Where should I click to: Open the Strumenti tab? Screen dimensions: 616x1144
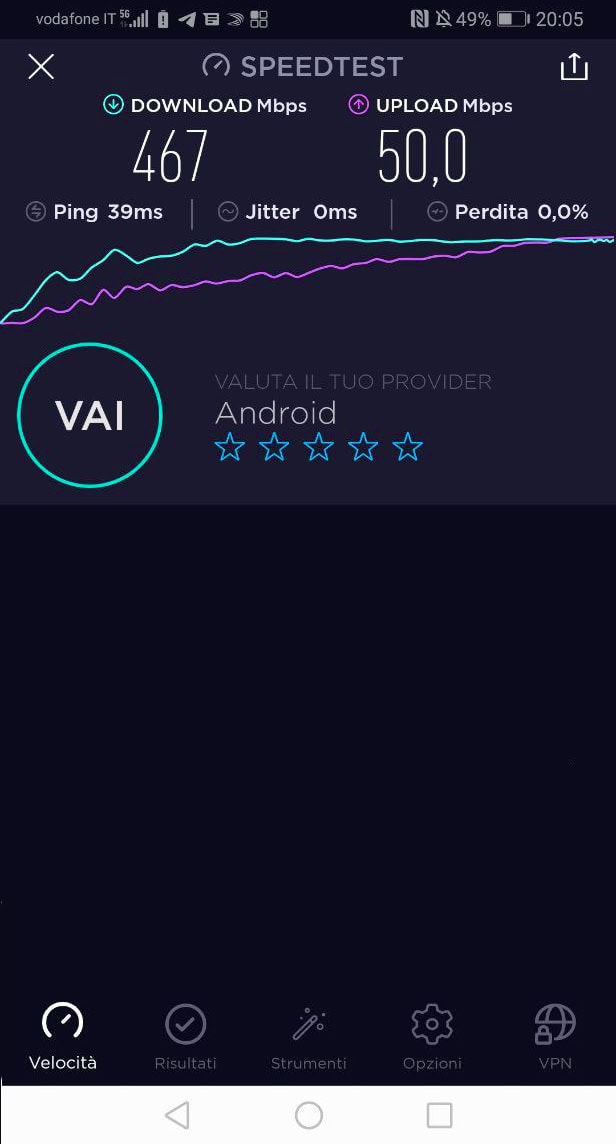point(308,1037)
